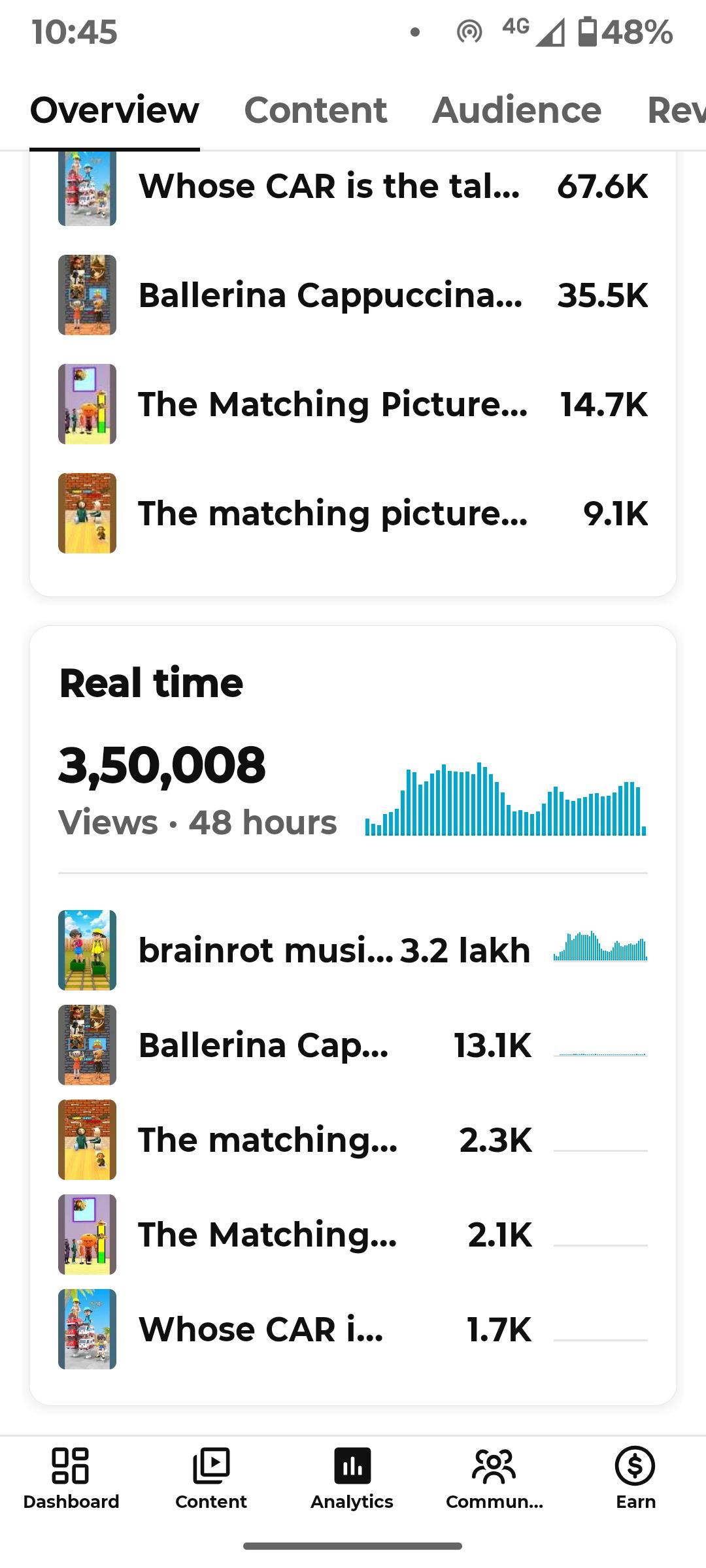Go to the Earn tab
706x1568 pixels.
[x=635, y=1478]
